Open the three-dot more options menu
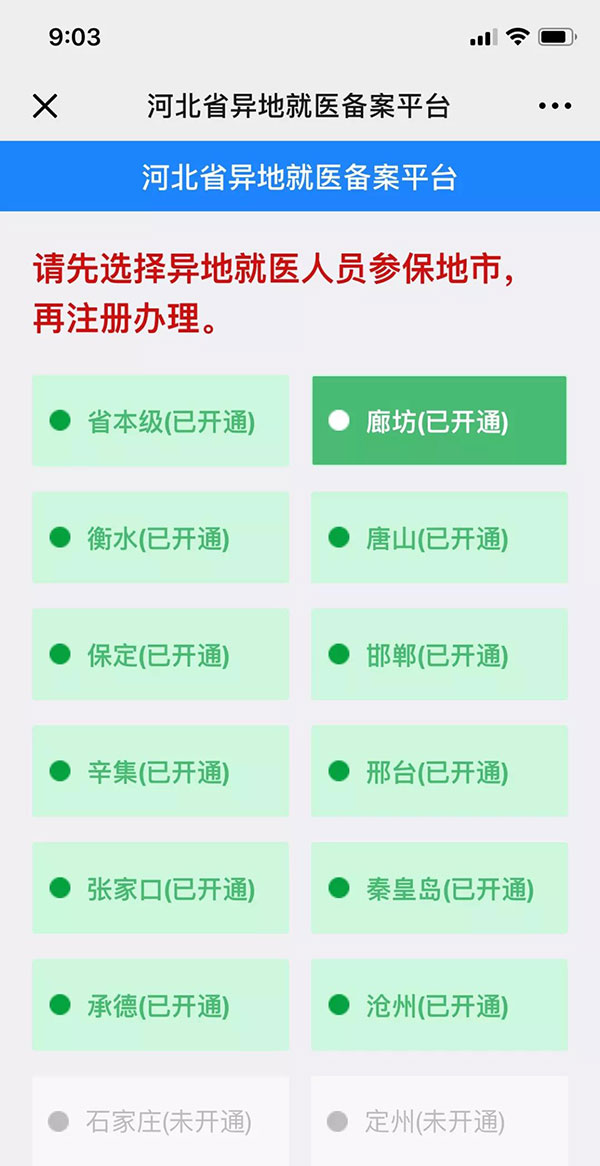Image resolution: width=600 pixels, height=1166 pixels. [555, 106]
